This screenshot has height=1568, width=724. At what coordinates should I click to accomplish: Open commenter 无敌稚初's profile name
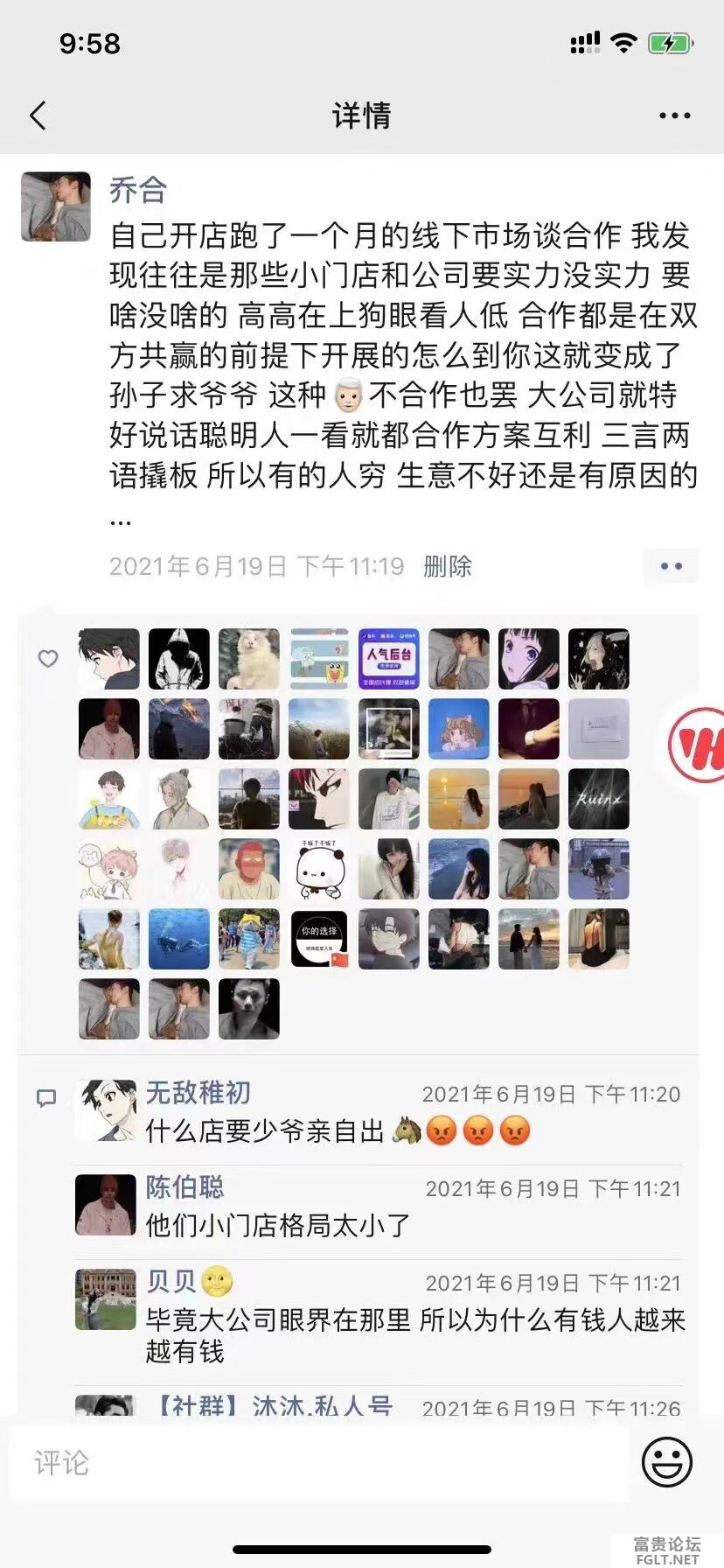pyautogui.click(x=198, y=1092)
